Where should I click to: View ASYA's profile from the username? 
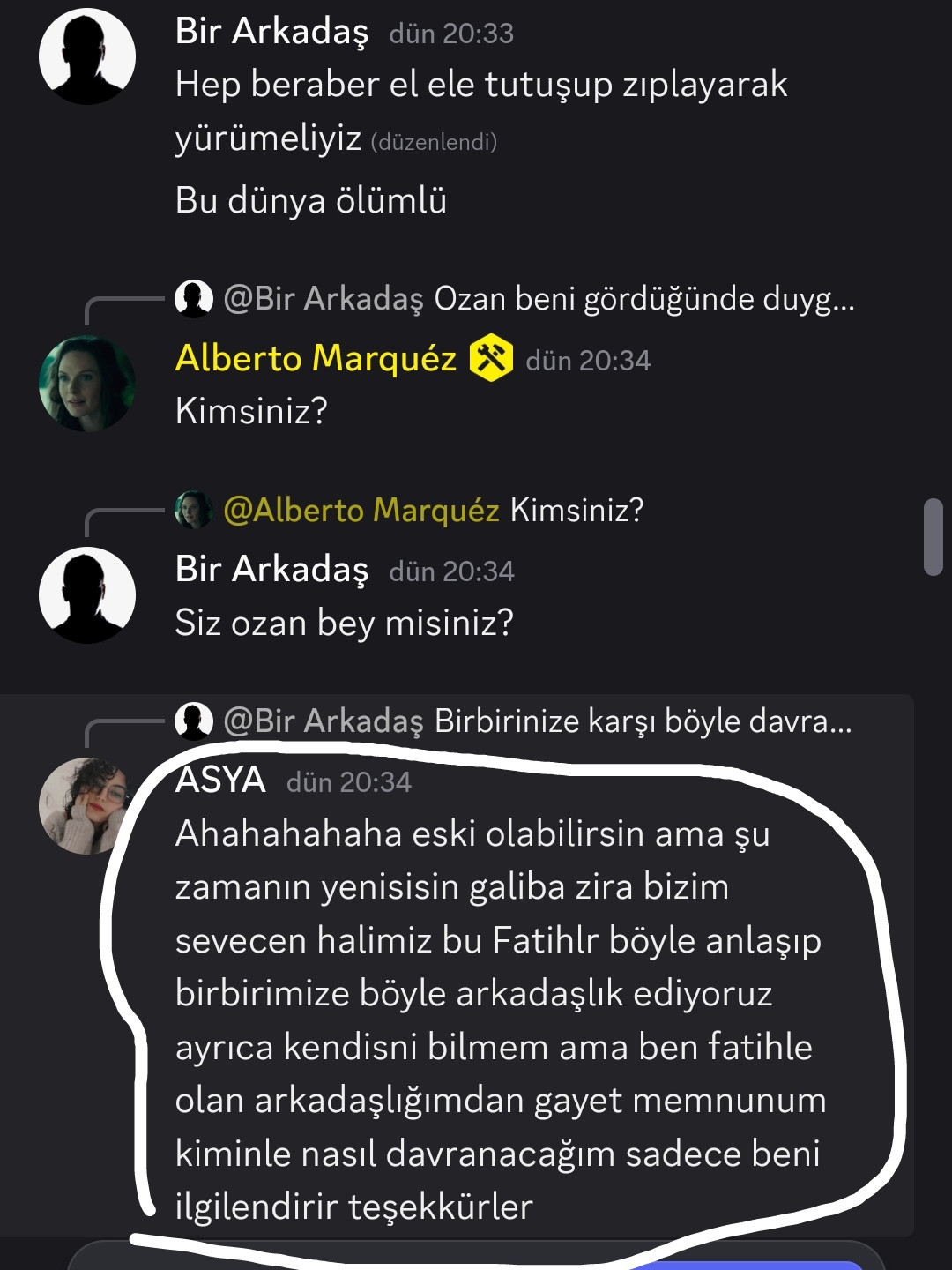[220, 781]
